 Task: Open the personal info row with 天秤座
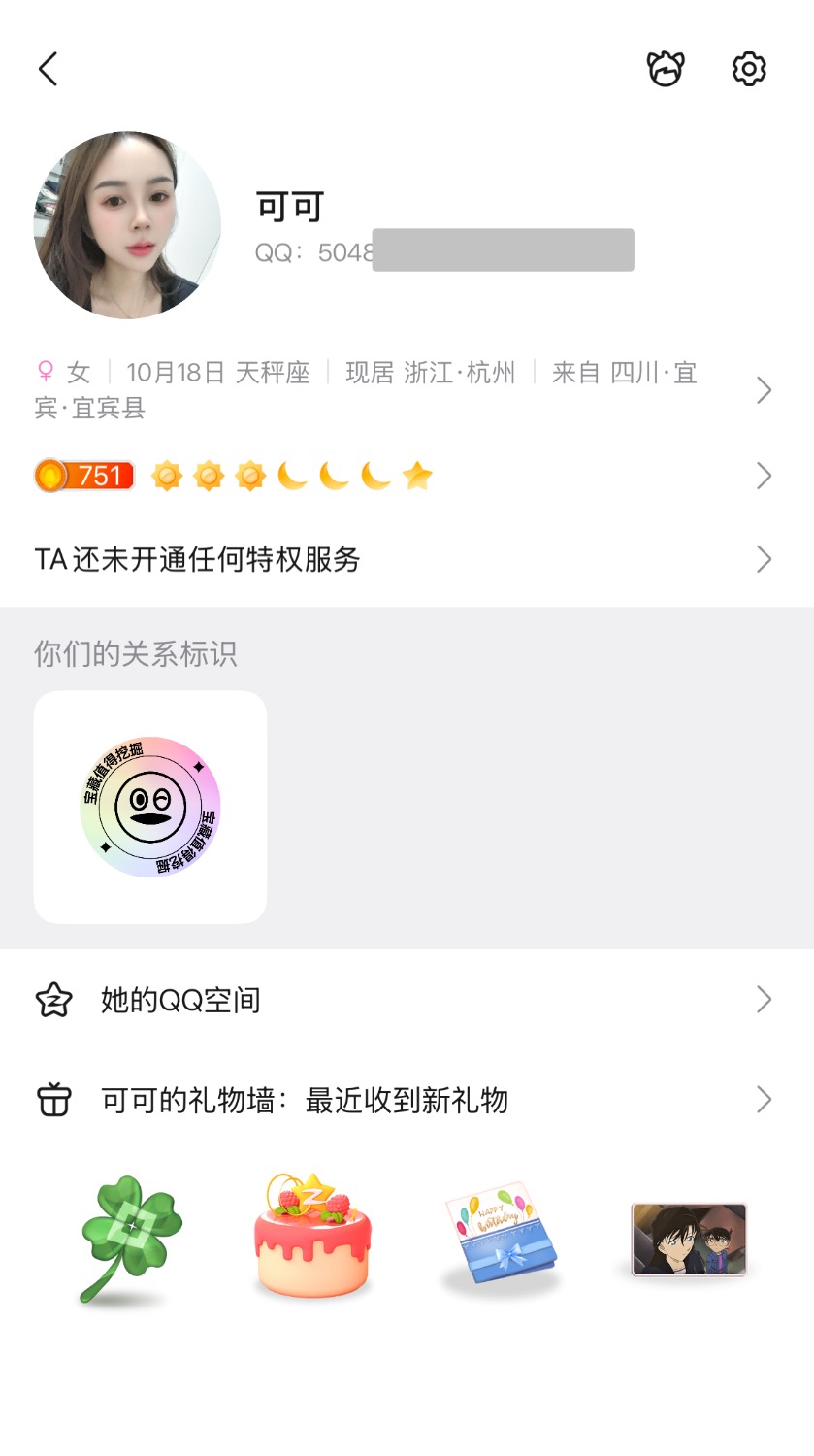[x=398, y=389]
